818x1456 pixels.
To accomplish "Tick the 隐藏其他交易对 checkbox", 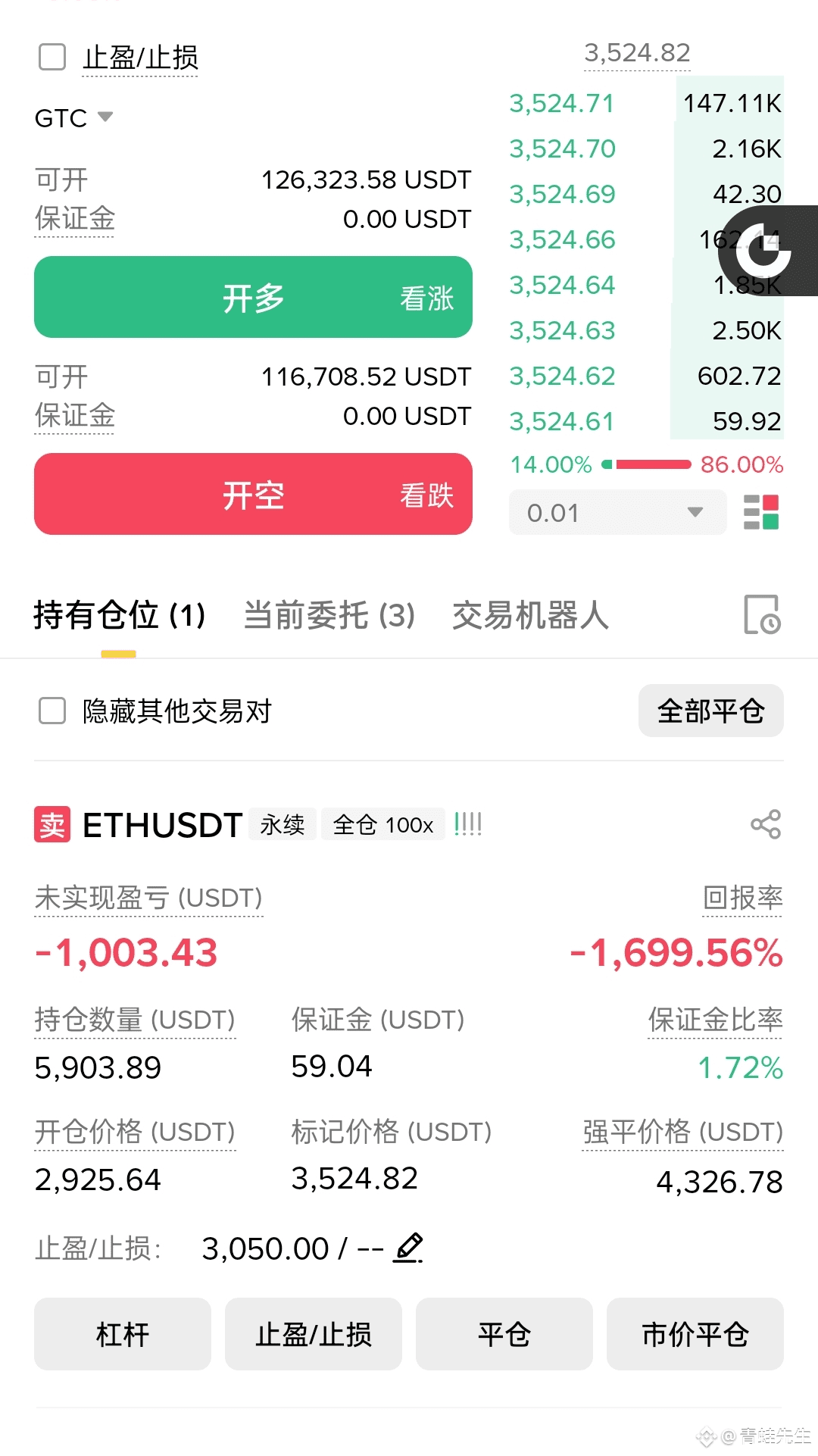I will [x=52, y=711].
